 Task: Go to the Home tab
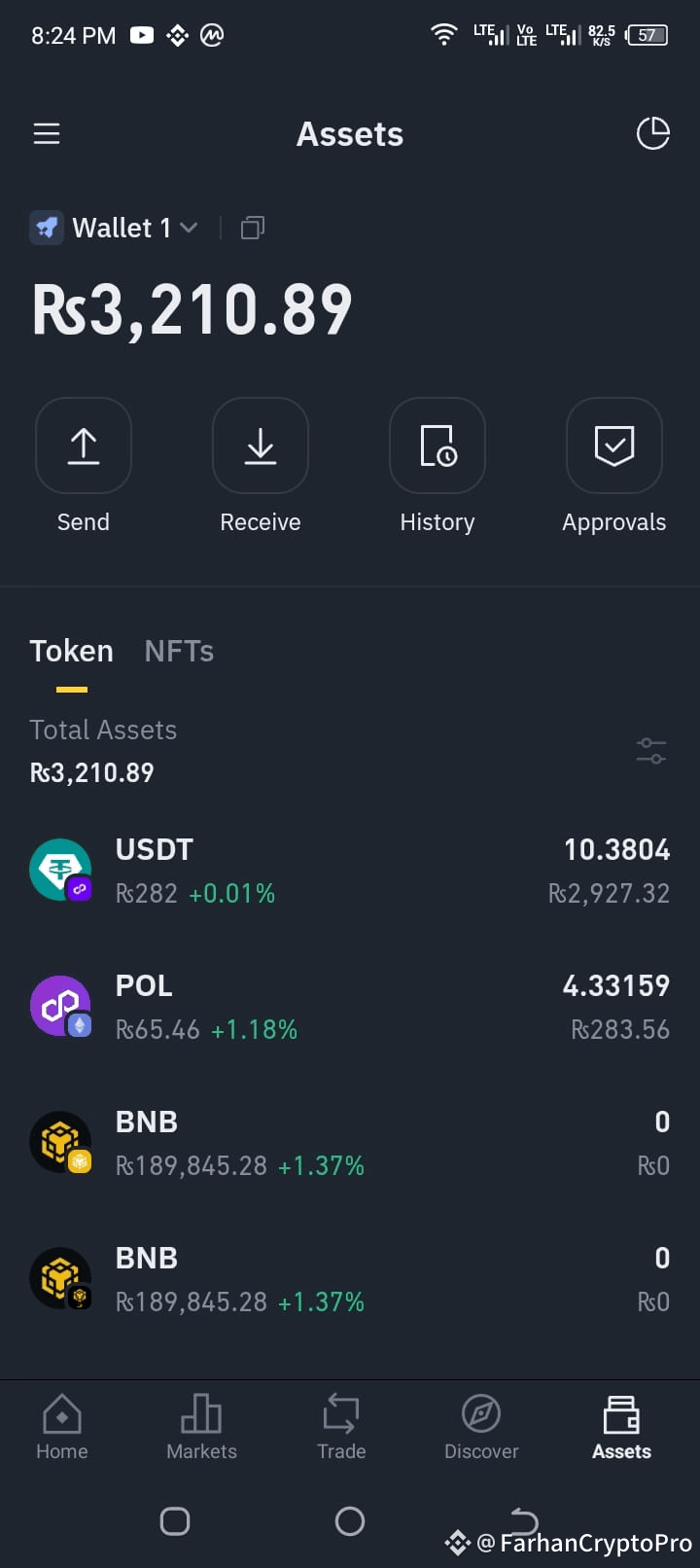point(62,1427)
